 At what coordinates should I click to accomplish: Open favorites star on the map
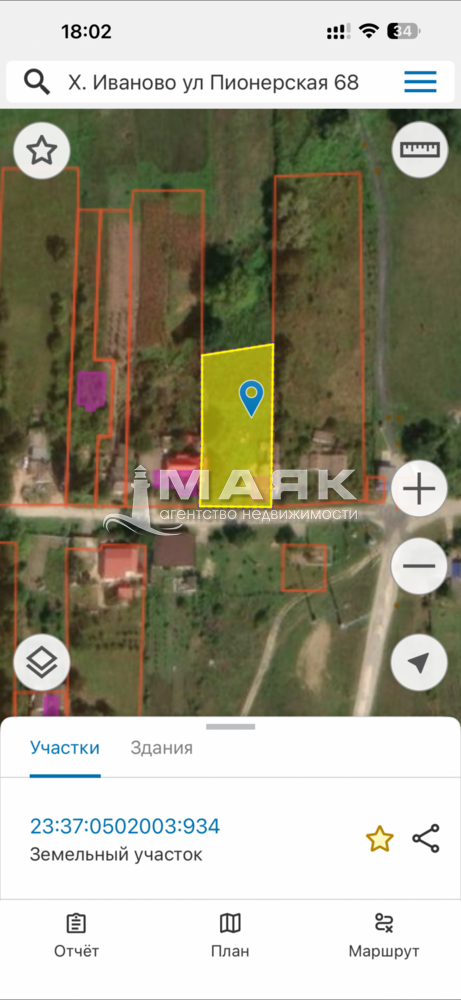[41, 151]
